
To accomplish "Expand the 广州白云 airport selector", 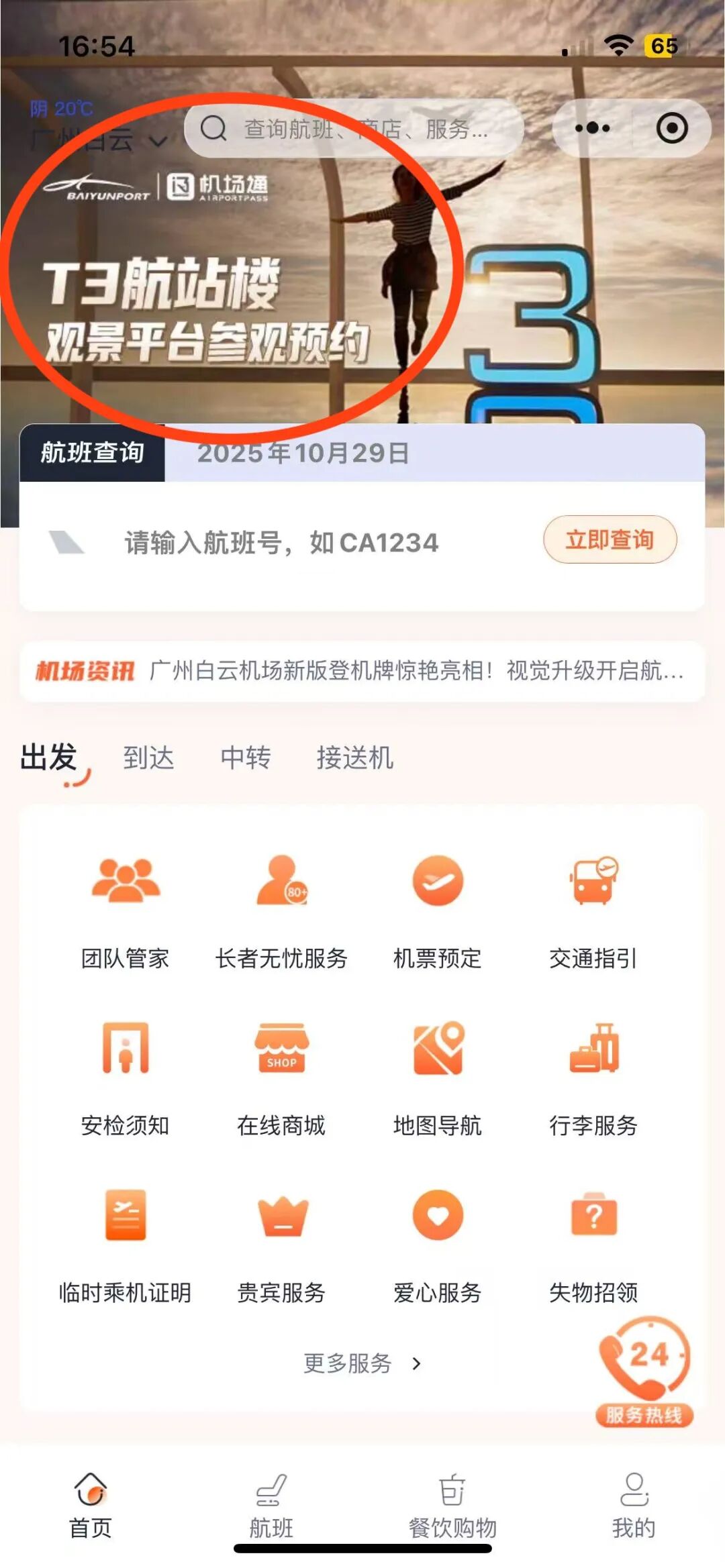I will tap(101, 140).
